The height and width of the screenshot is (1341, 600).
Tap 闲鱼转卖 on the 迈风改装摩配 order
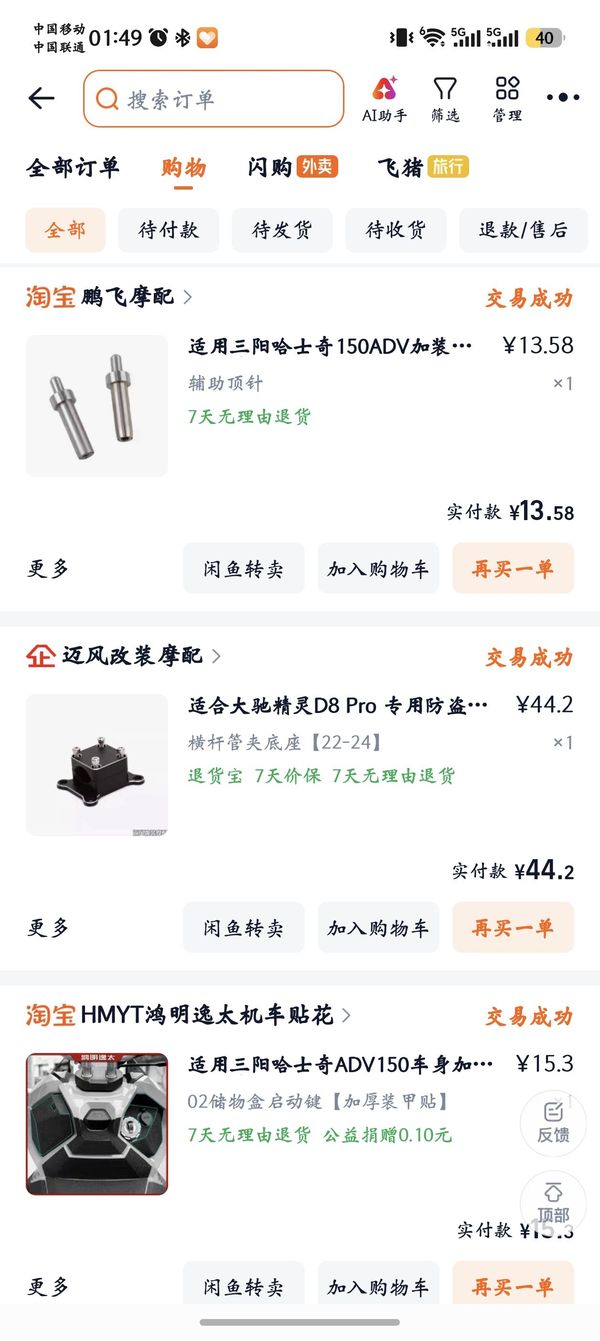[243, 928]
